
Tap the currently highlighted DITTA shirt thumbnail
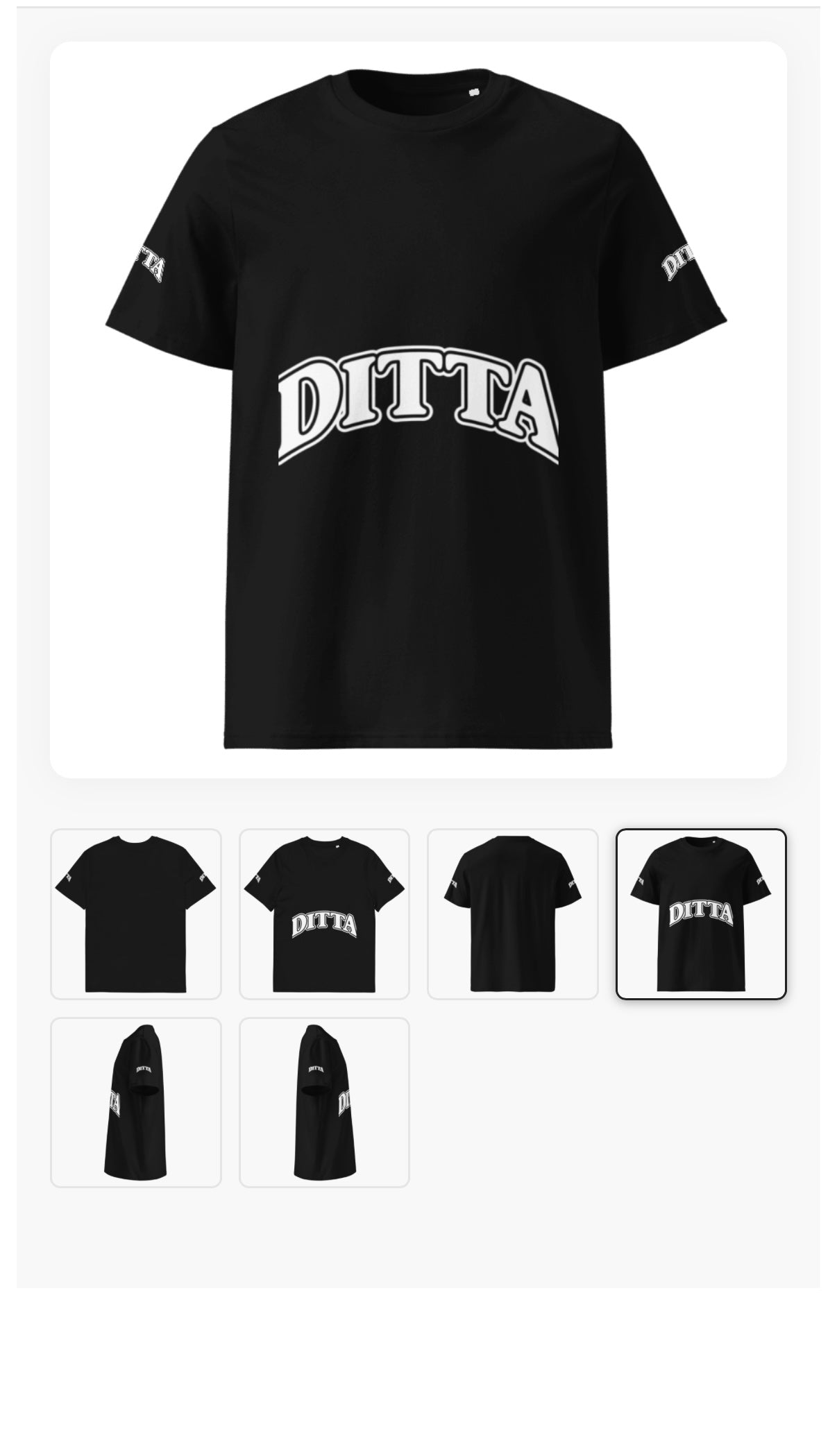click(701, 914)
